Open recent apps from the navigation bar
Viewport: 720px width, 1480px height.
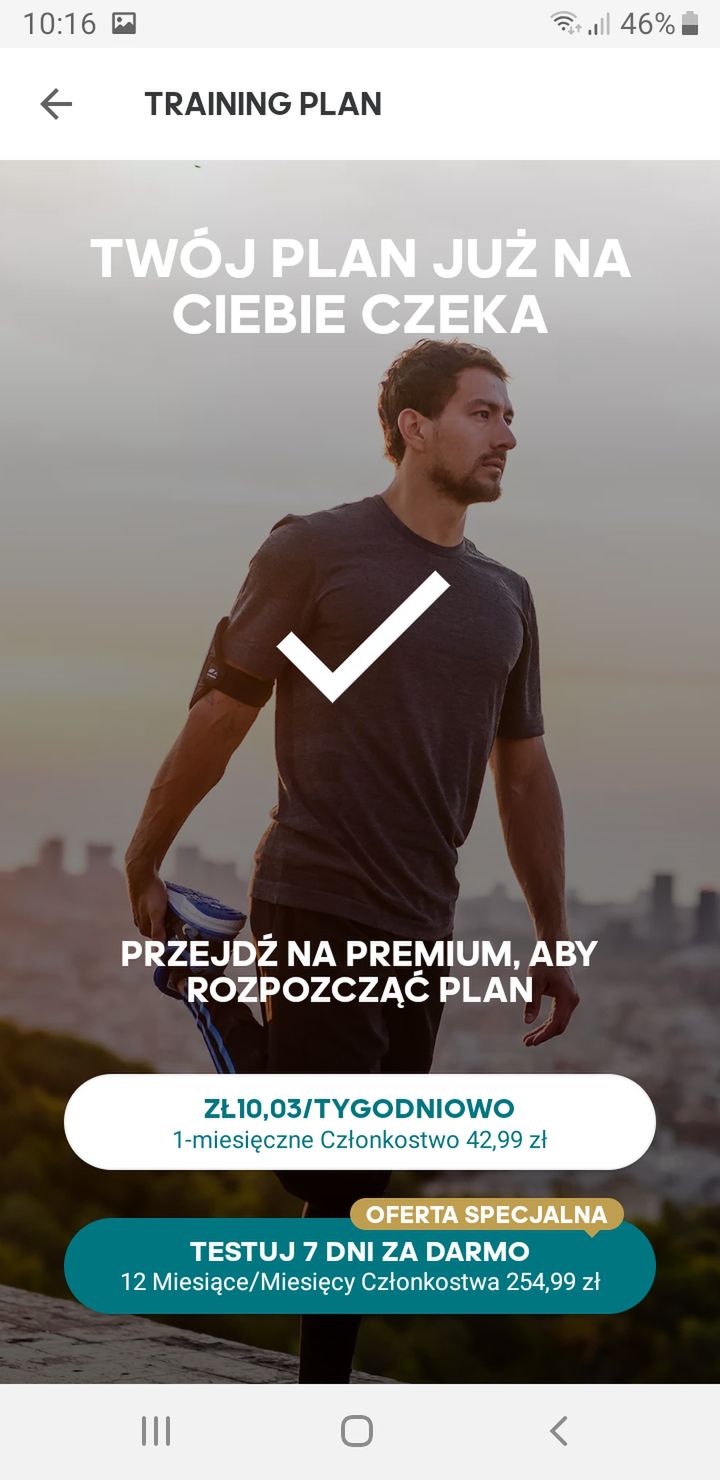[x=156, y=1431]
